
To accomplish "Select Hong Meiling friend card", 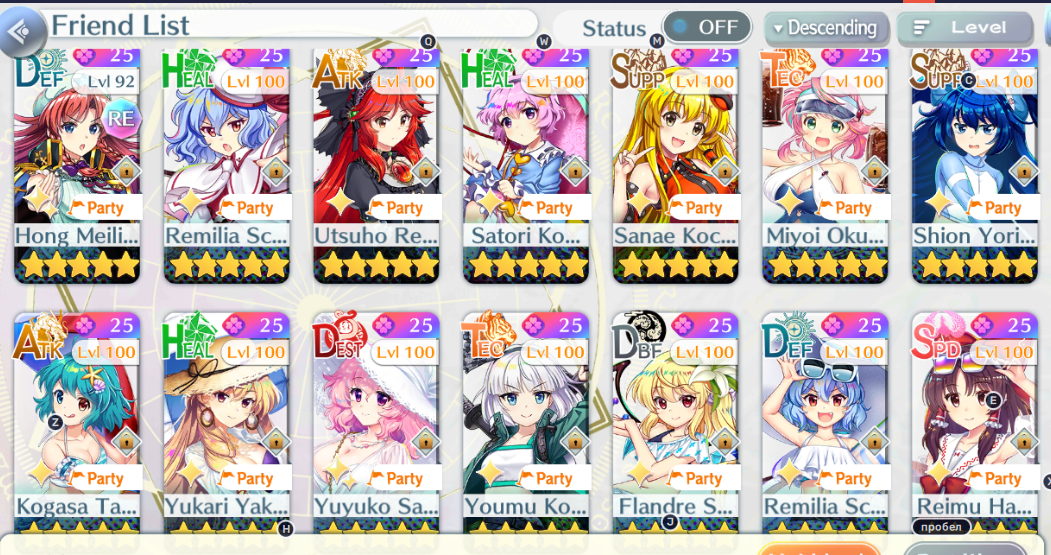I will coord(77,150).
